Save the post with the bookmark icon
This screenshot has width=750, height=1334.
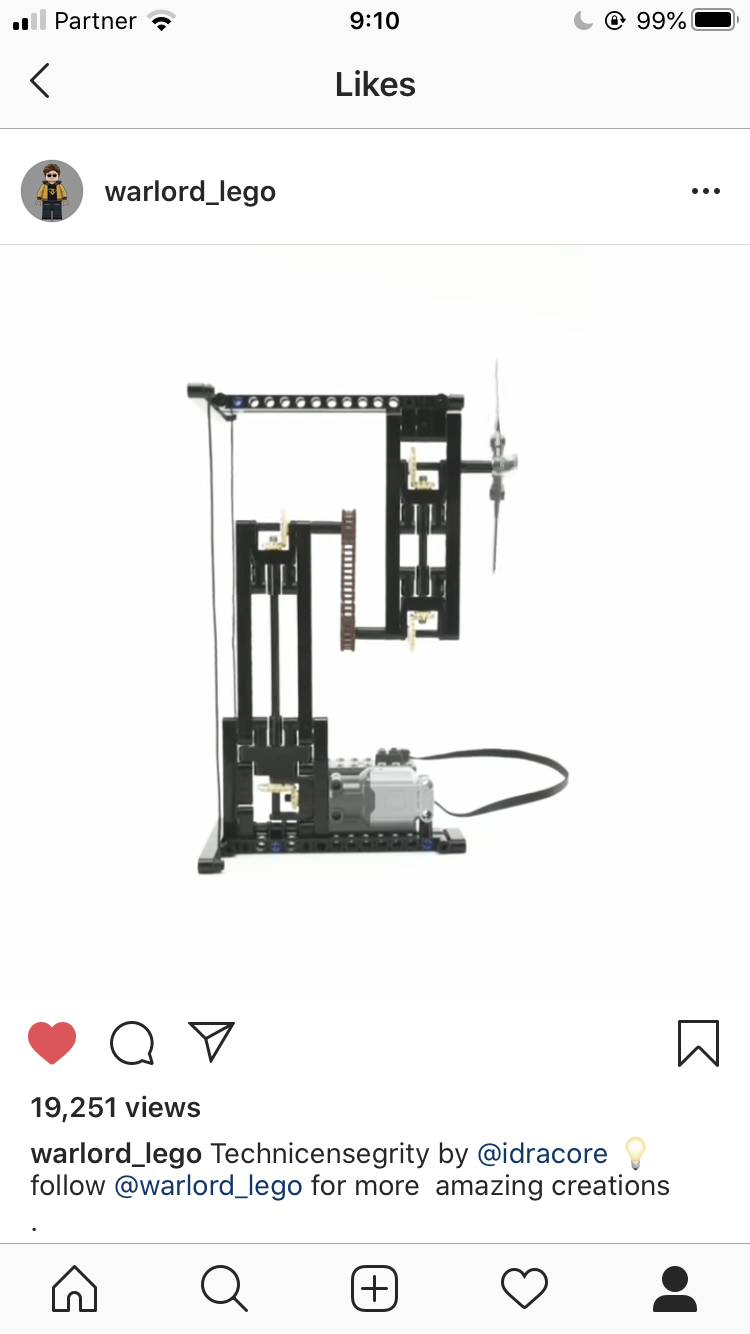click(x=698, y=1043)
